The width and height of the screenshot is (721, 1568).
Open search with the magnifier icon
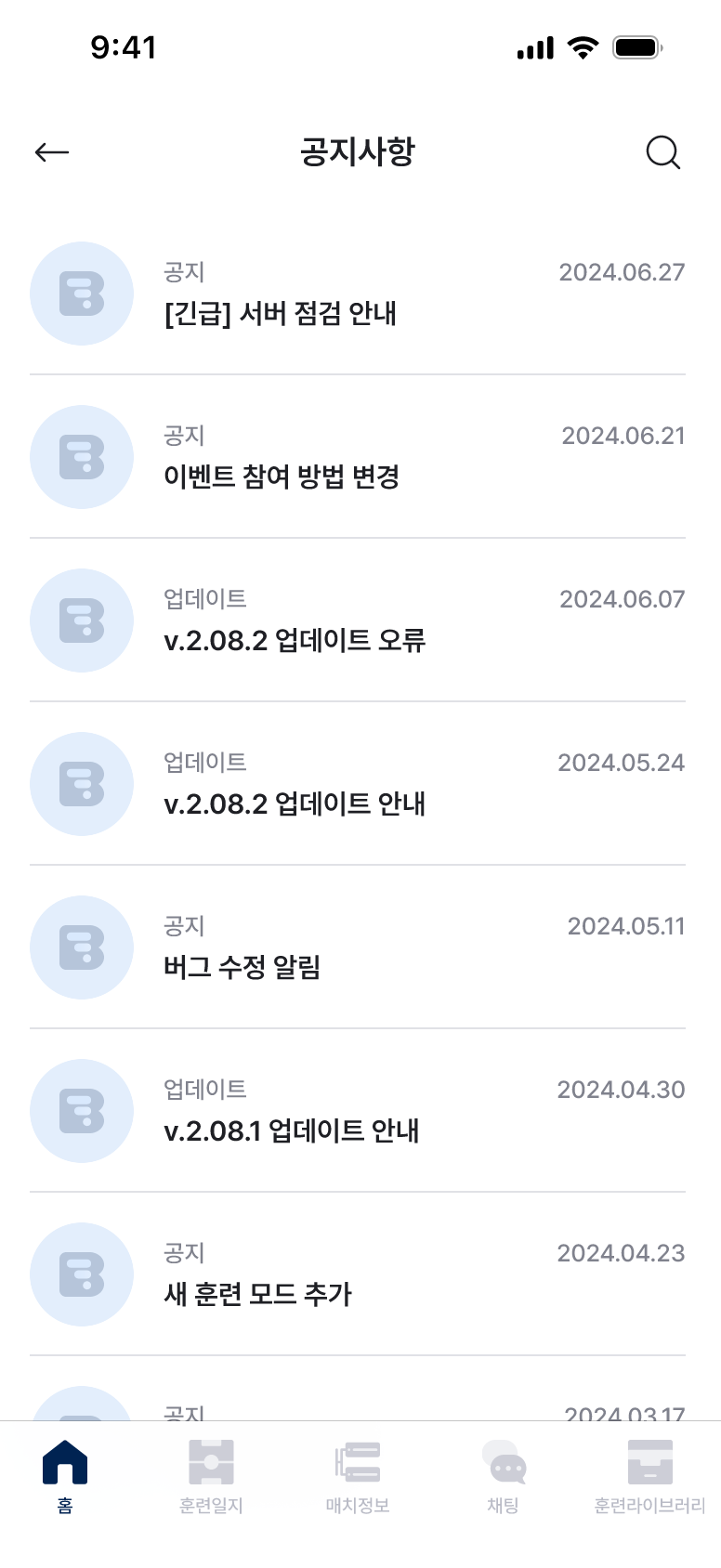click(x=662, y=152)
